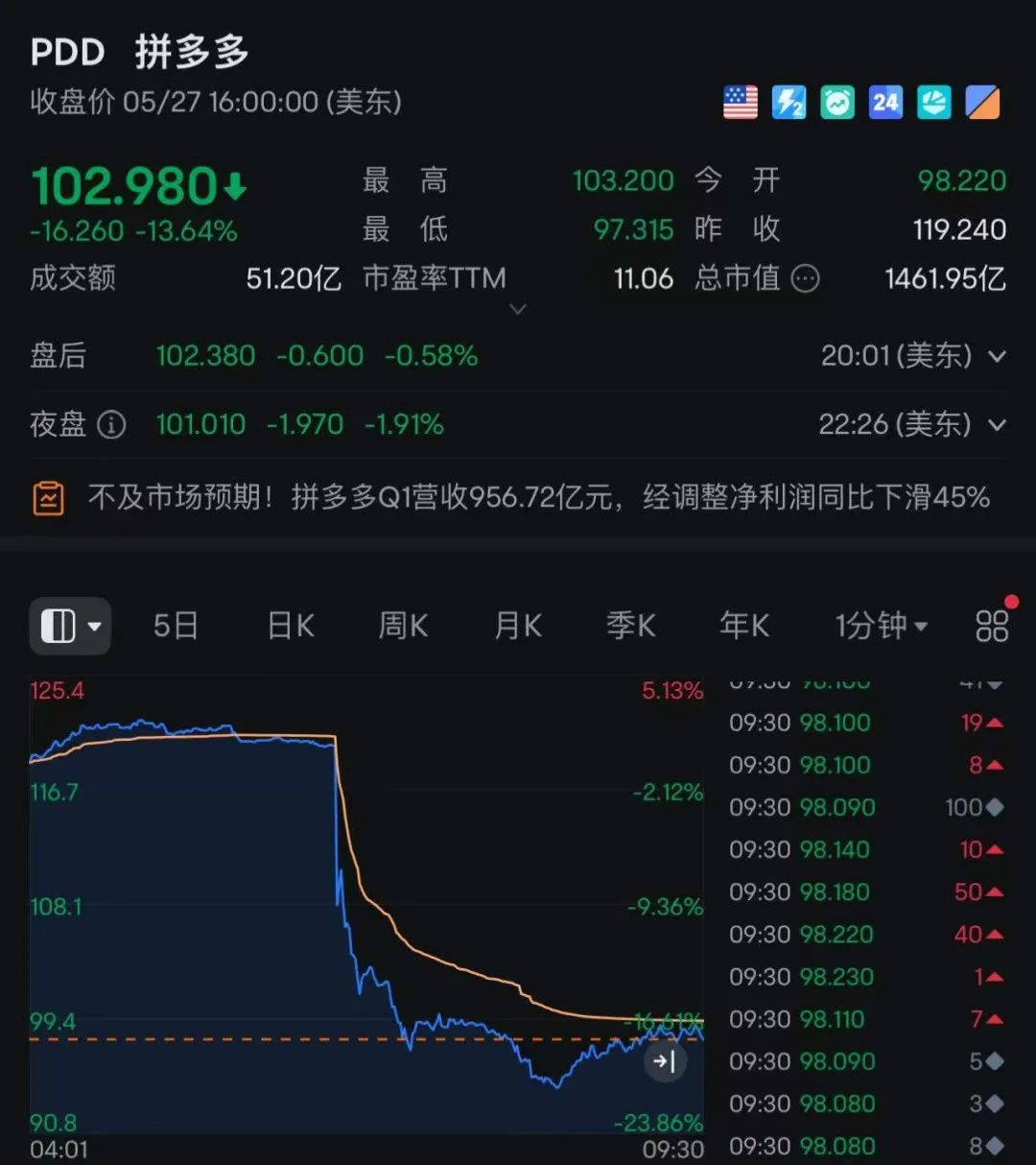Open the chart layout selector dropdown
Image resolution: width=1036 pixels, height=1165 pixels.
(x=70, y=627)
